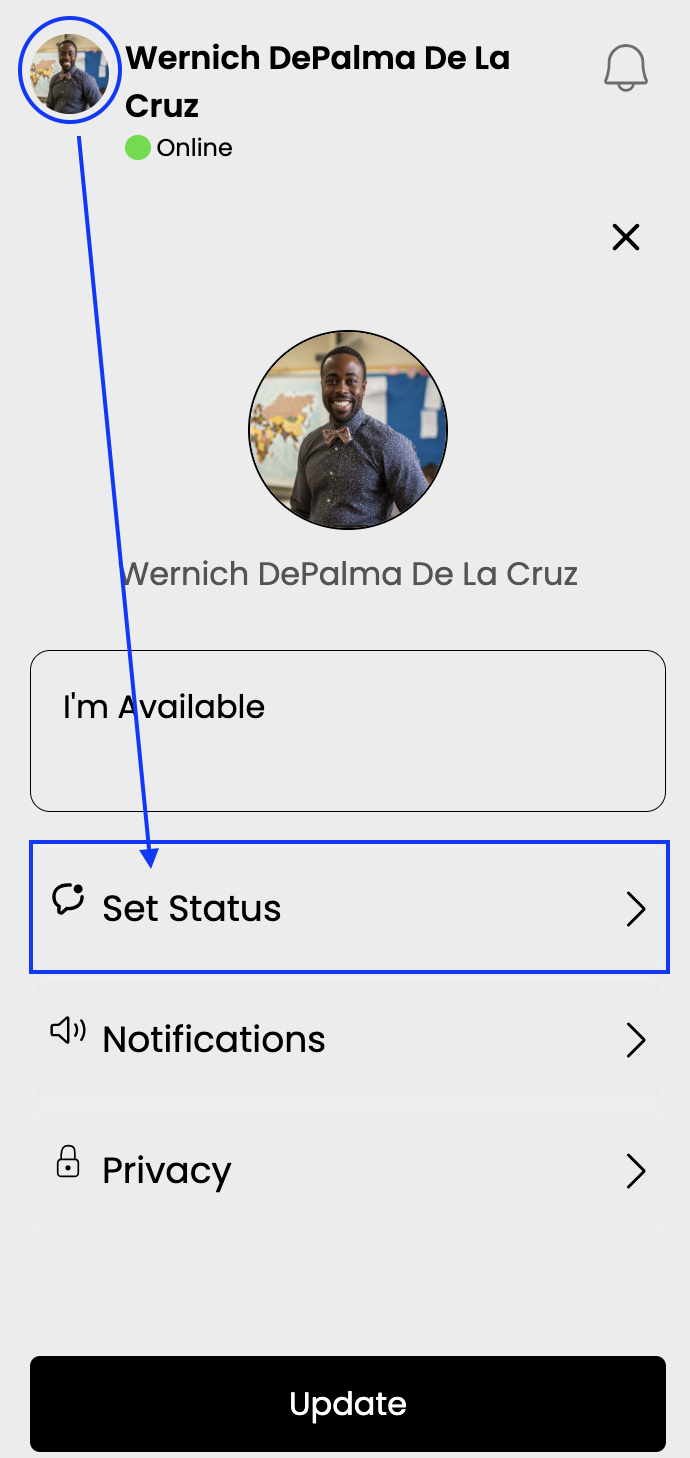Open Notifications settings
This screenshot has width=690, height=1458.
348,1039
